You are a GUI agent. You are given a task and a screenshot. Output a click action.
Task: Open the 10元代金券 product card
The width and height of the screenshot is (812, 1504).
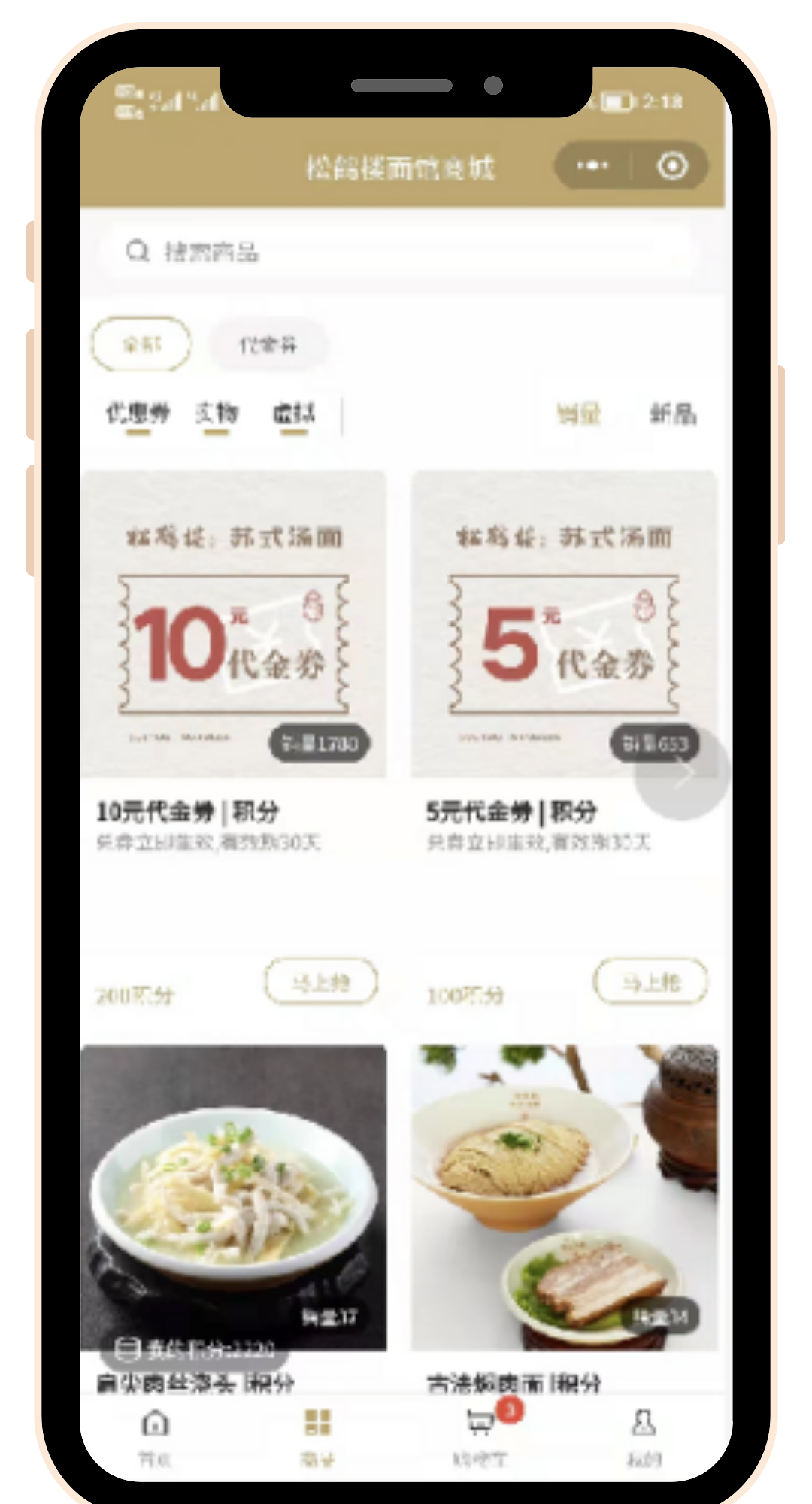click(x=234, y=624)
